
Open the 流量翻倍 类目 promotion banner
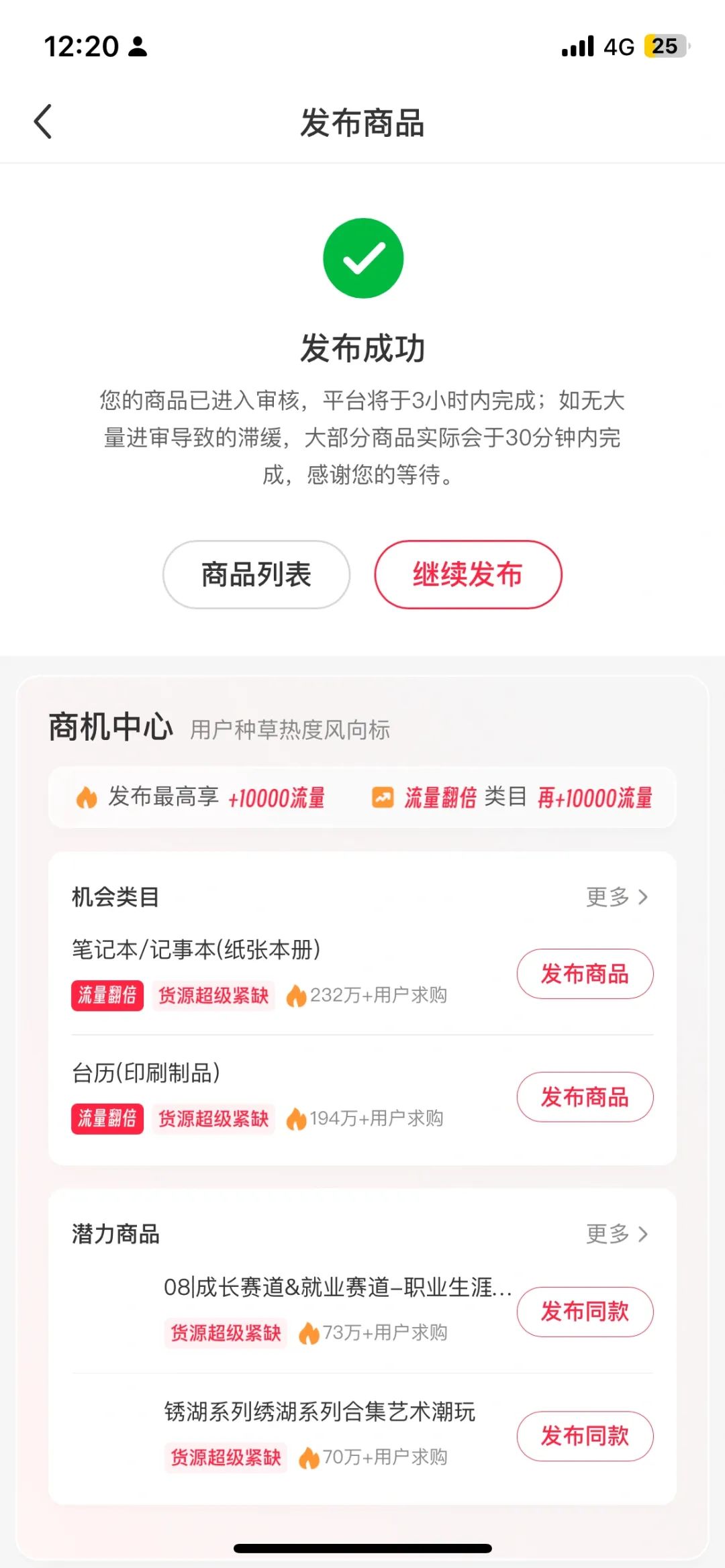pos(512,798)
